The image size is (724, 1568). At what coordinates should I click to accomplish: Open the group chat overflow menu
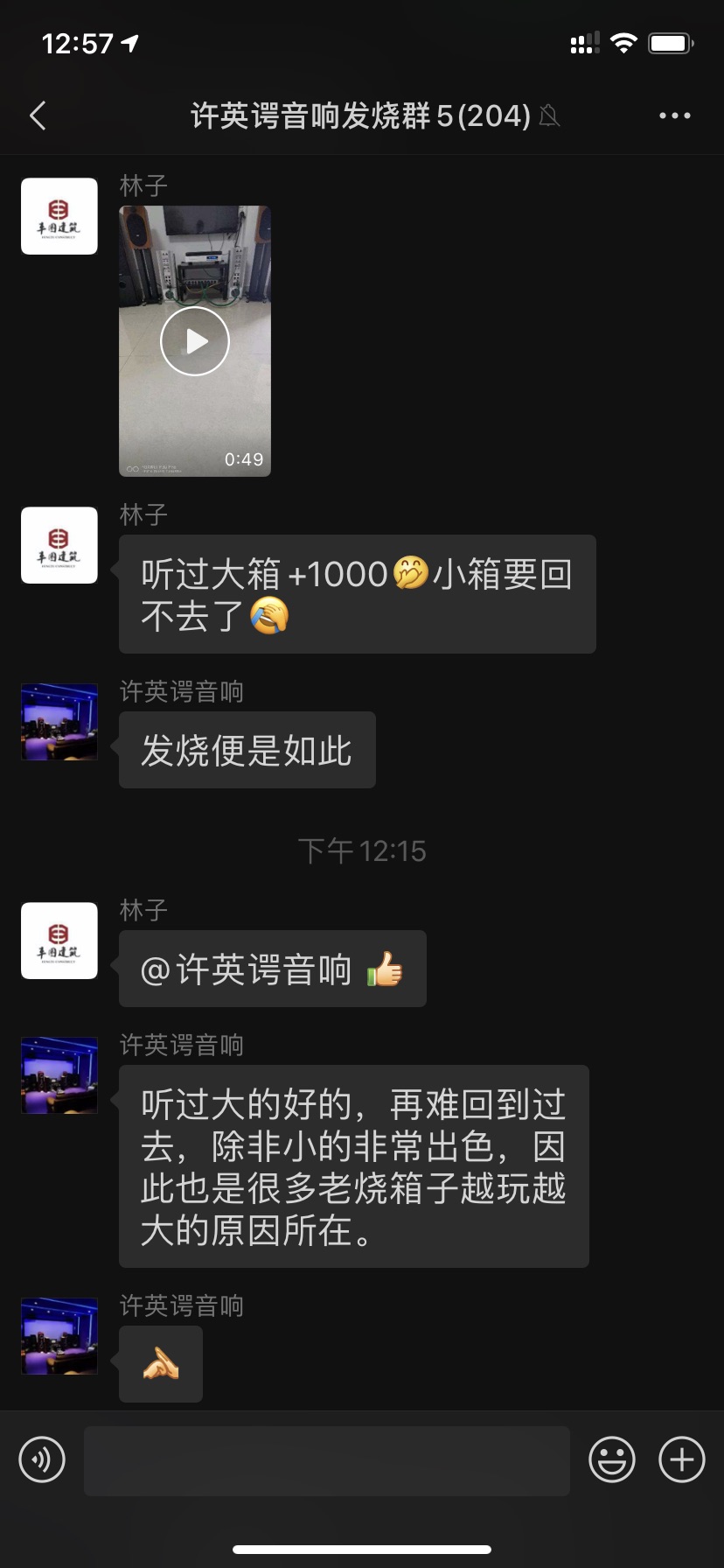(x=674, y=115)
